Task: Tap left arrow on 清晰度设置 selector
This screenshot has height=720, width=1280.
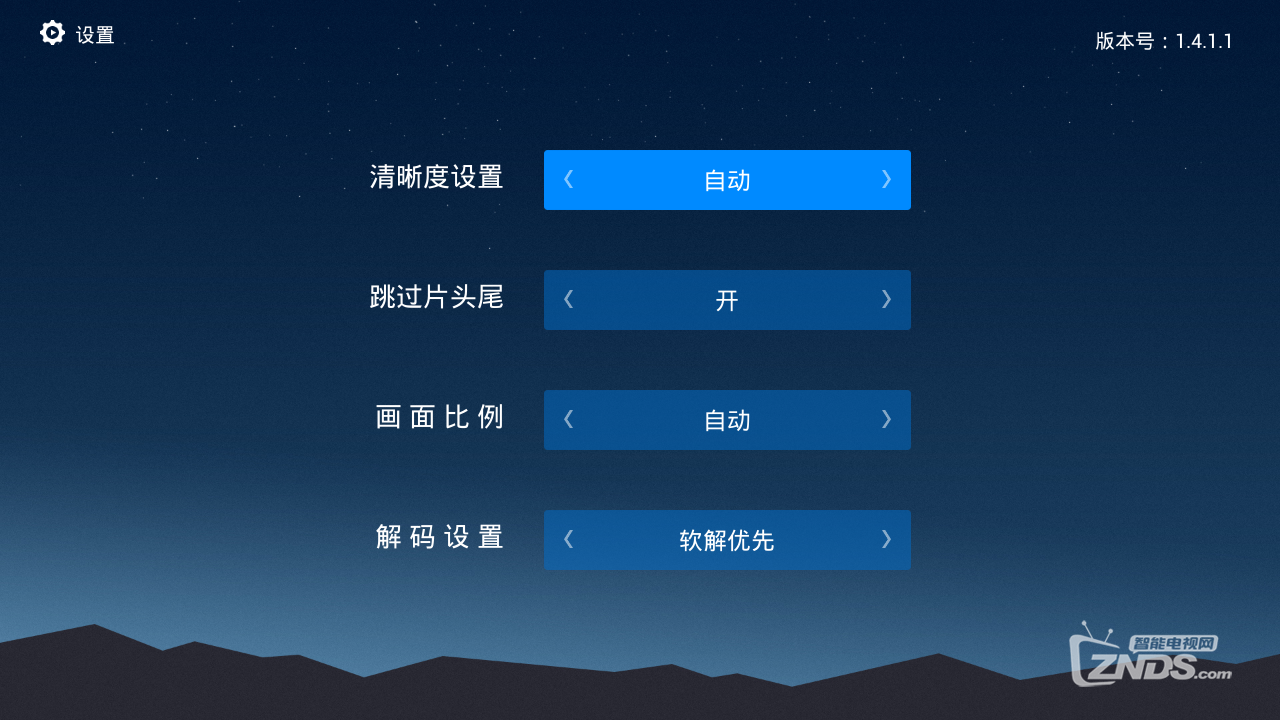Action: (x=568, y=179)
